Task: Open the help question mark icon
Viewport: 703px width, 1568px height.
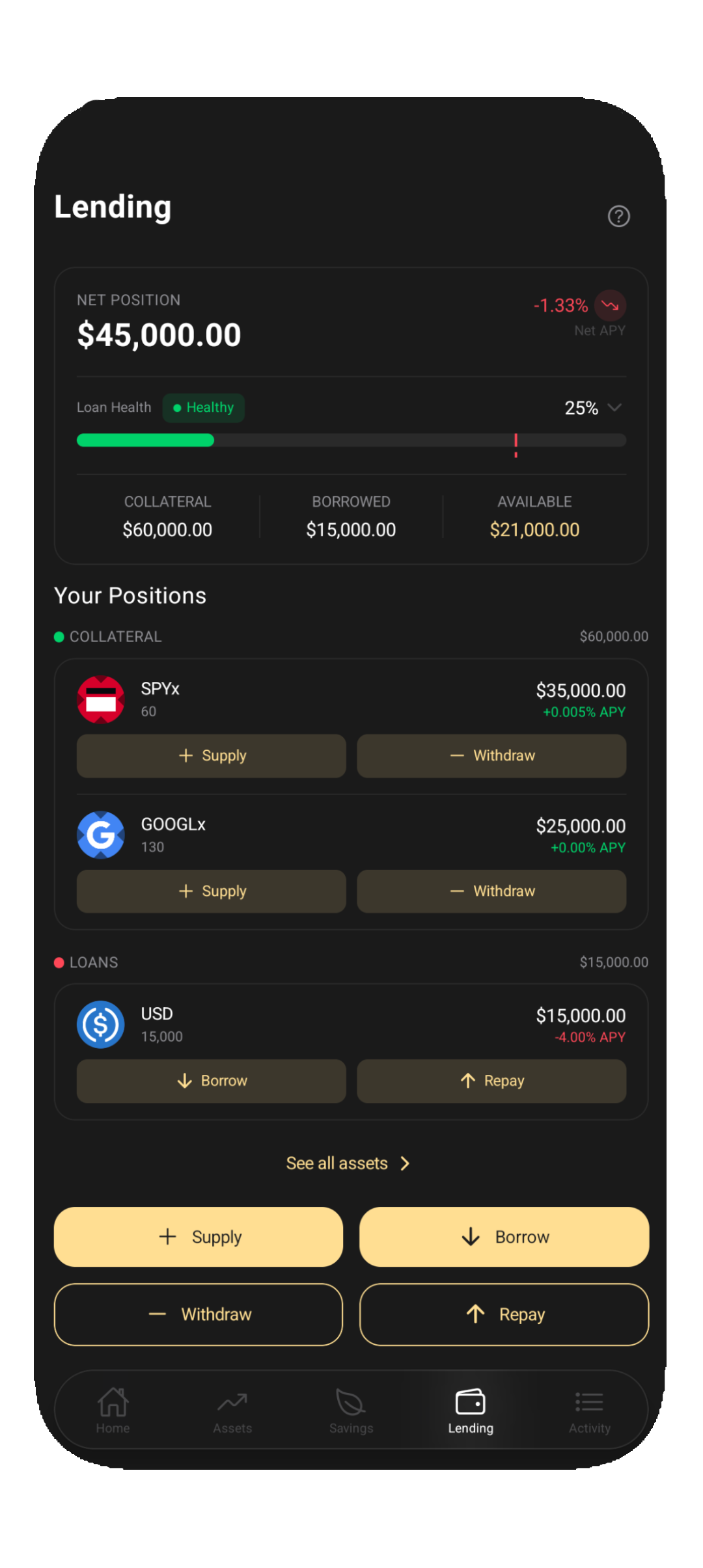Action: [618, 216]
